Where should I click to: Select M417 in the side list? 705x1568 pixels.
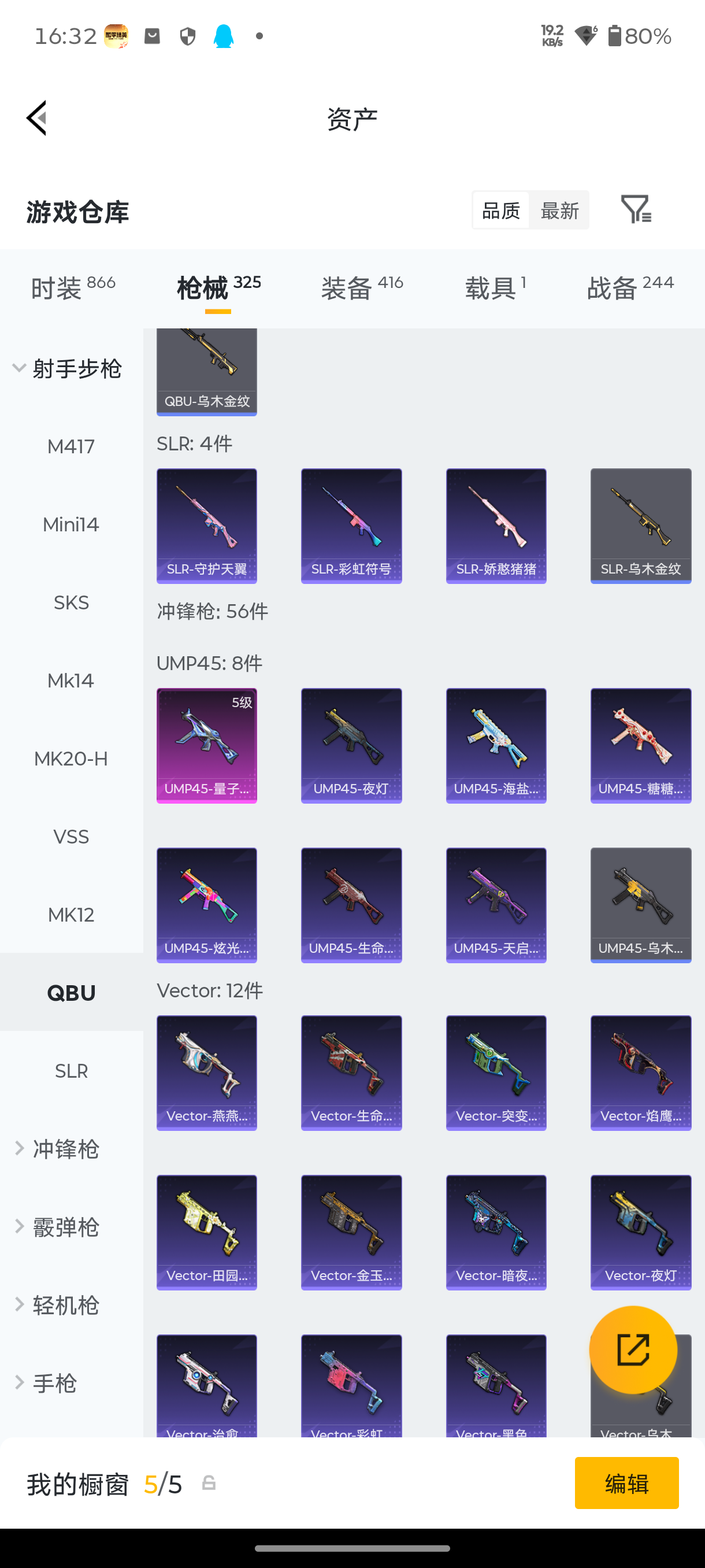click(71, 447)
